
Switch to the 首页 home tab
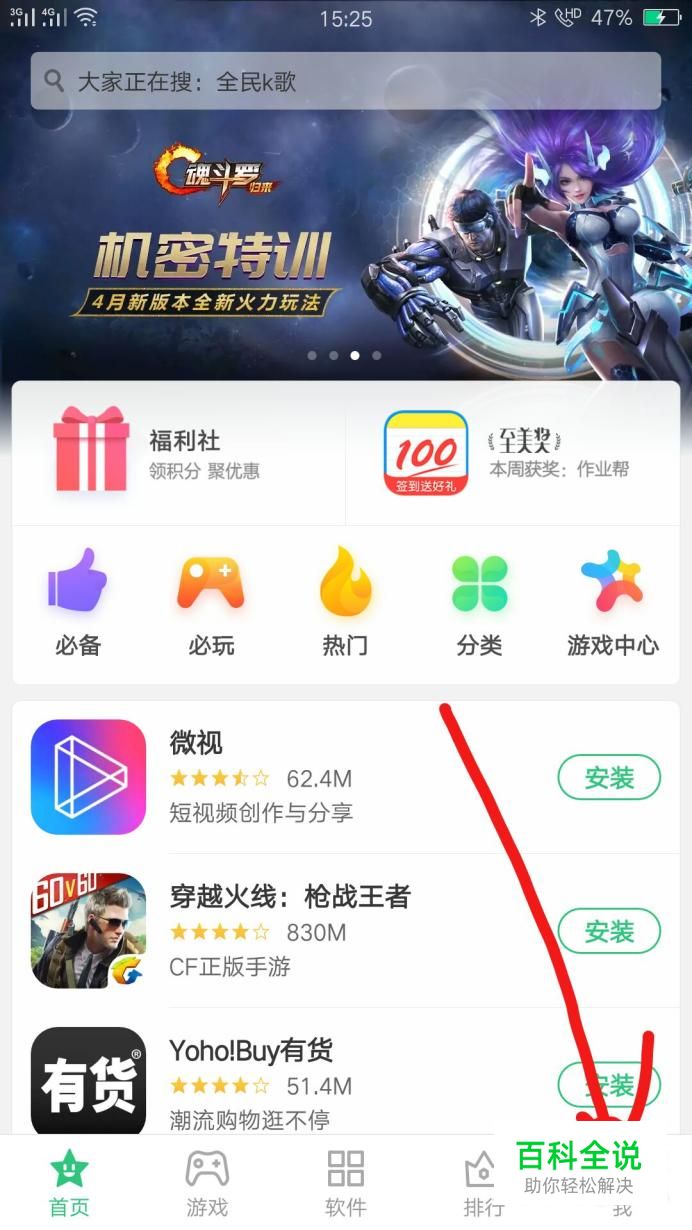click(70, 1183)
